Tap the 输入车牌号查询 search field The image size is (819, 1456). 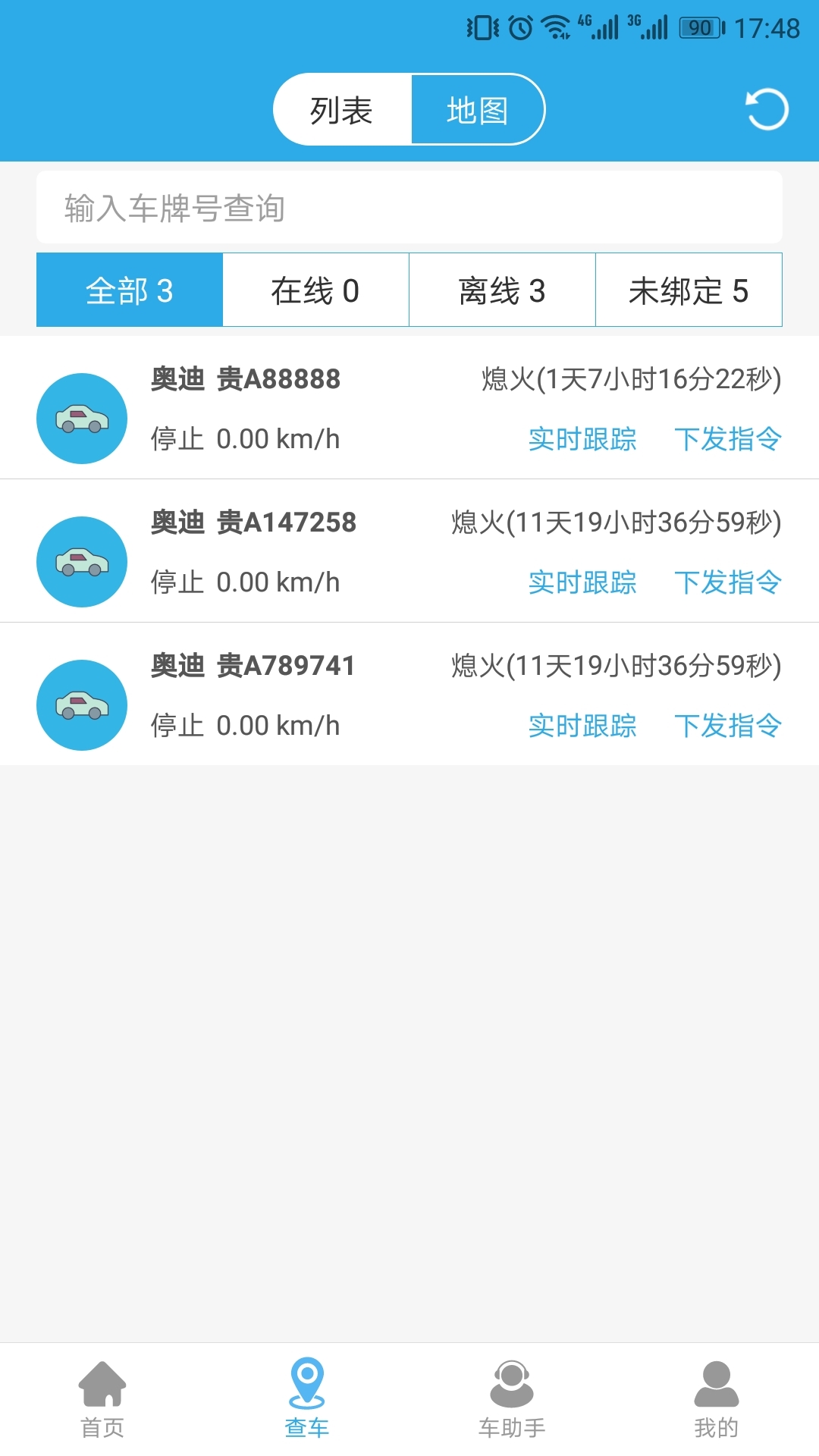pyautogui.click(x=409, y=208)
